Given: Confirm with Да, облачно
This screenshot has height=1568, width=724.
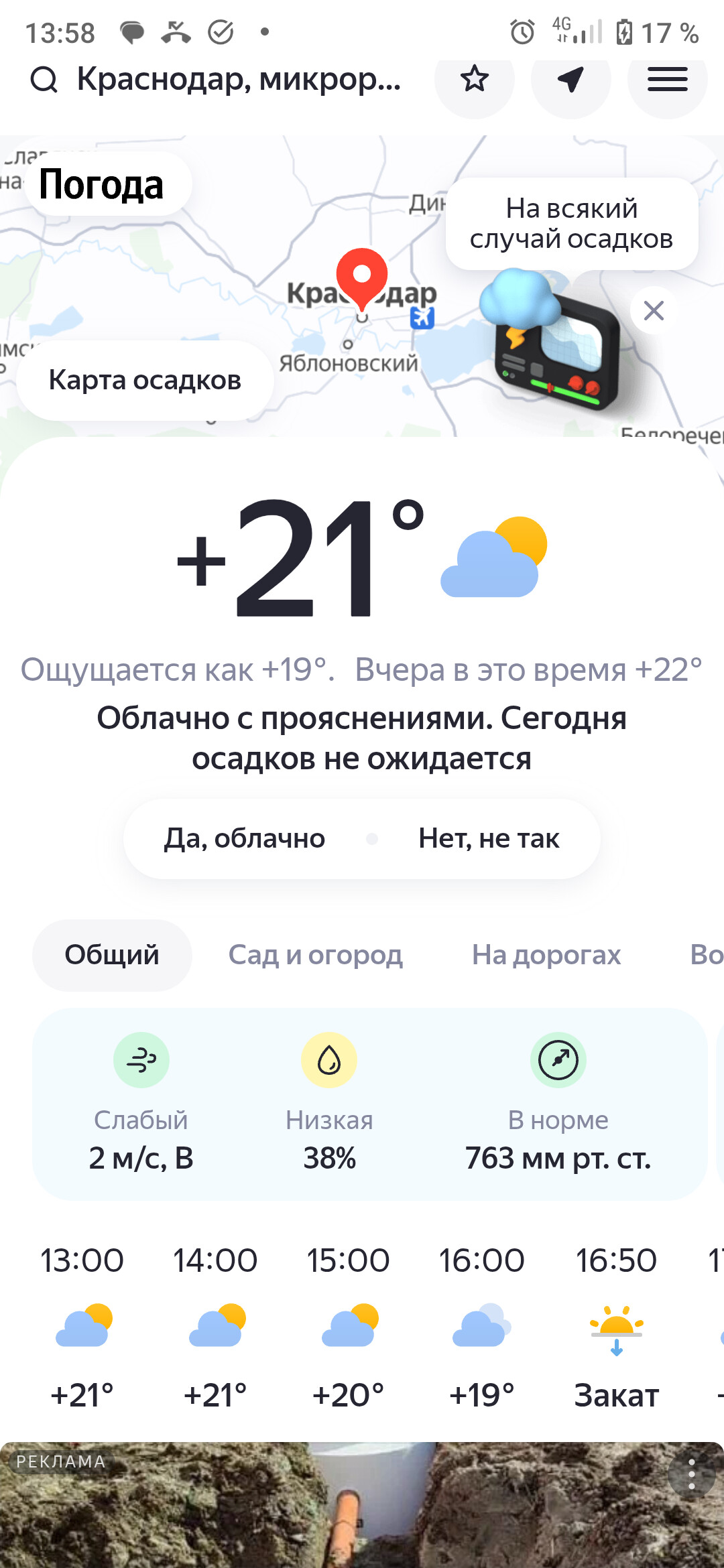Looking at the screenshot, I should (245, 838).
